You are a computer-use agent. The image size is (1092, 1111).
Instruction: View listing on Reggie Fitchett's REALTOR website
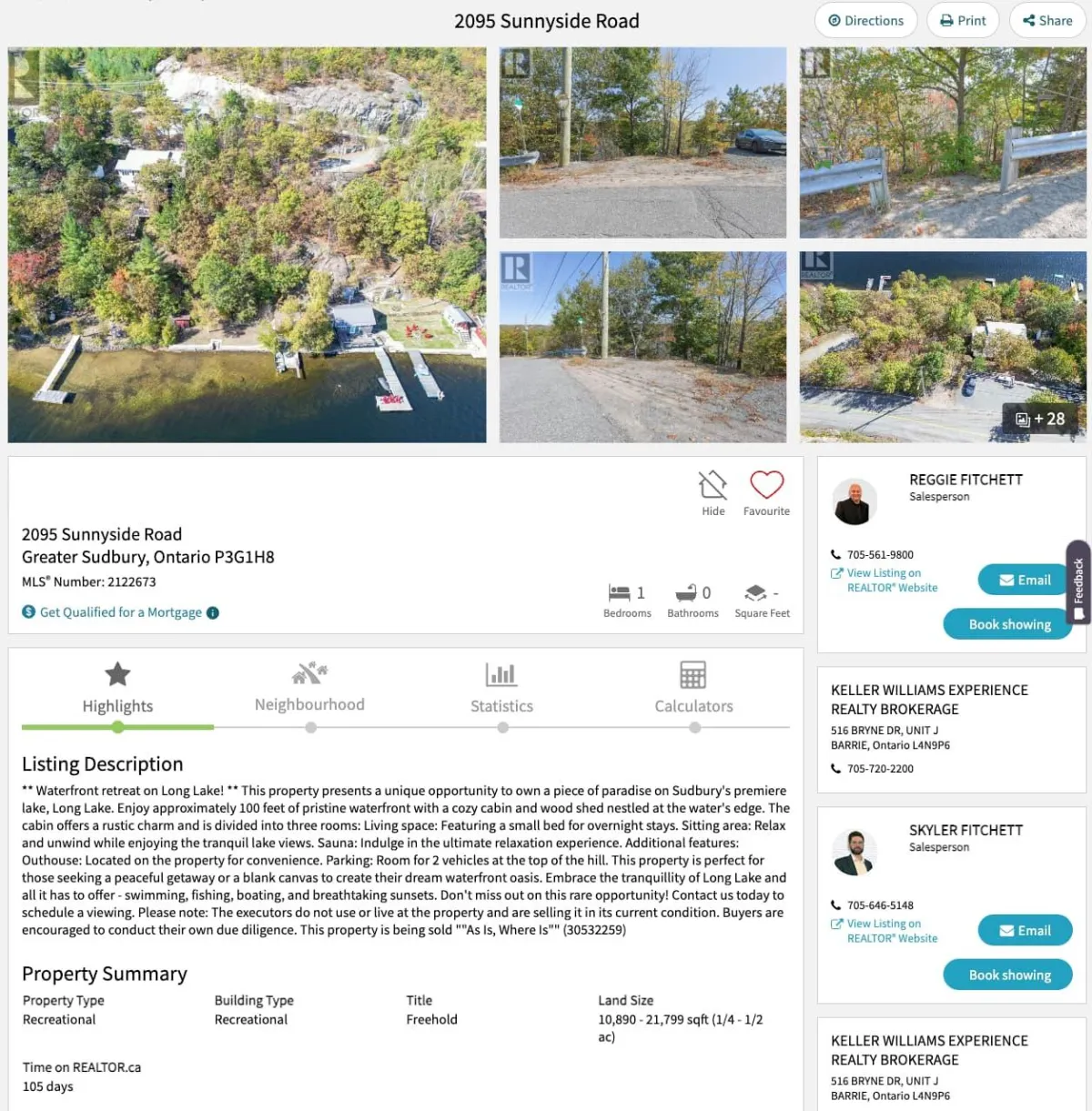pyautogui.click(x=892, y=581)
